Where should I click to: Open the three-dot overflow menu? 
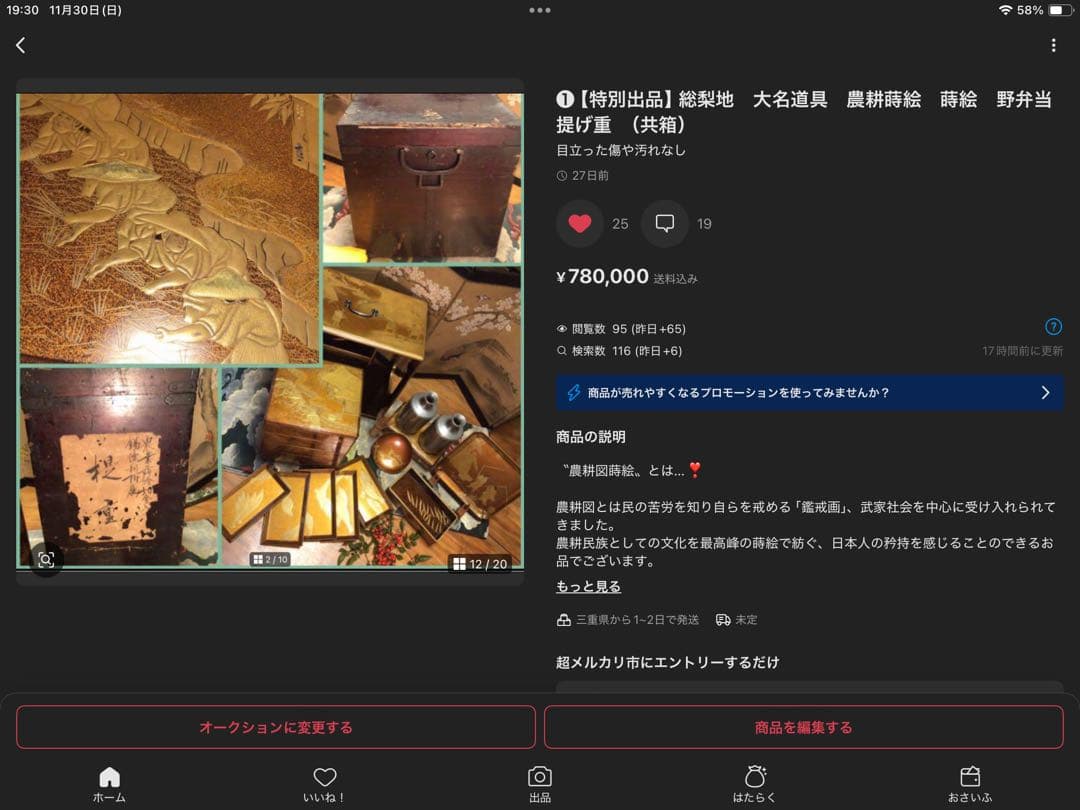1053,45
